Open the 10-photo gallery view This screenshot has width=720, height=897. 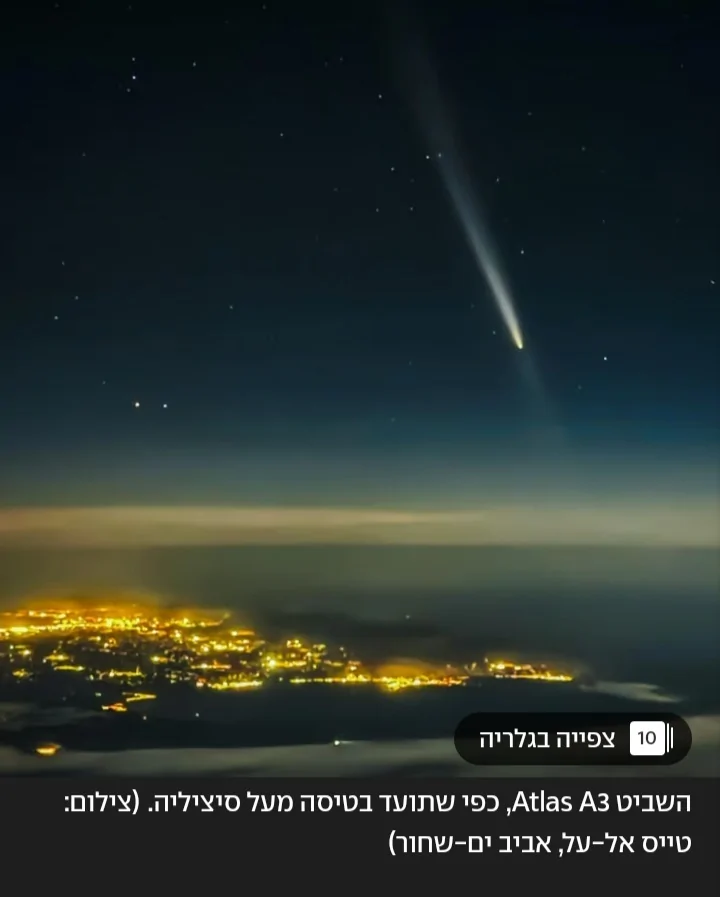pos(573,739)
